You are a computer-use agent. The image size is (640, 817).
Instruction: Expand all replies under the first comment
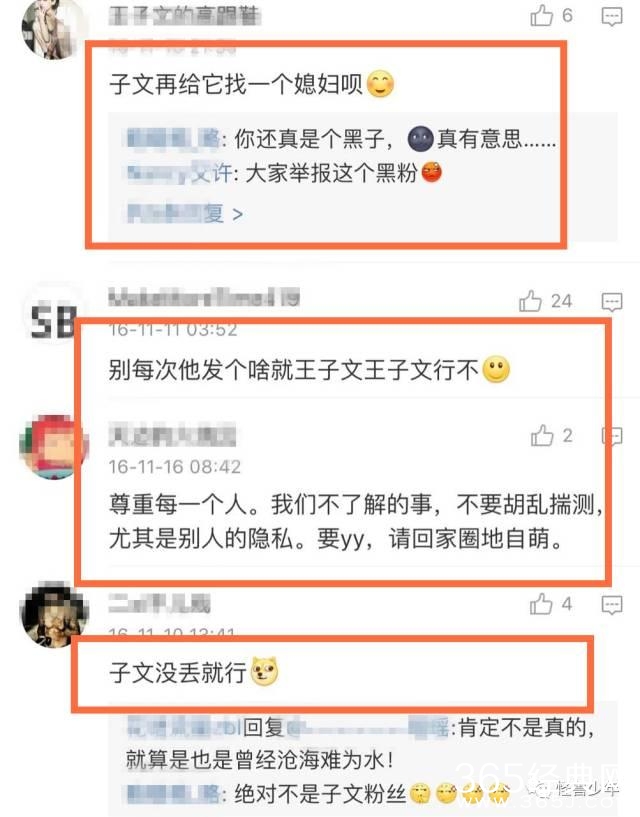(184, 213)
